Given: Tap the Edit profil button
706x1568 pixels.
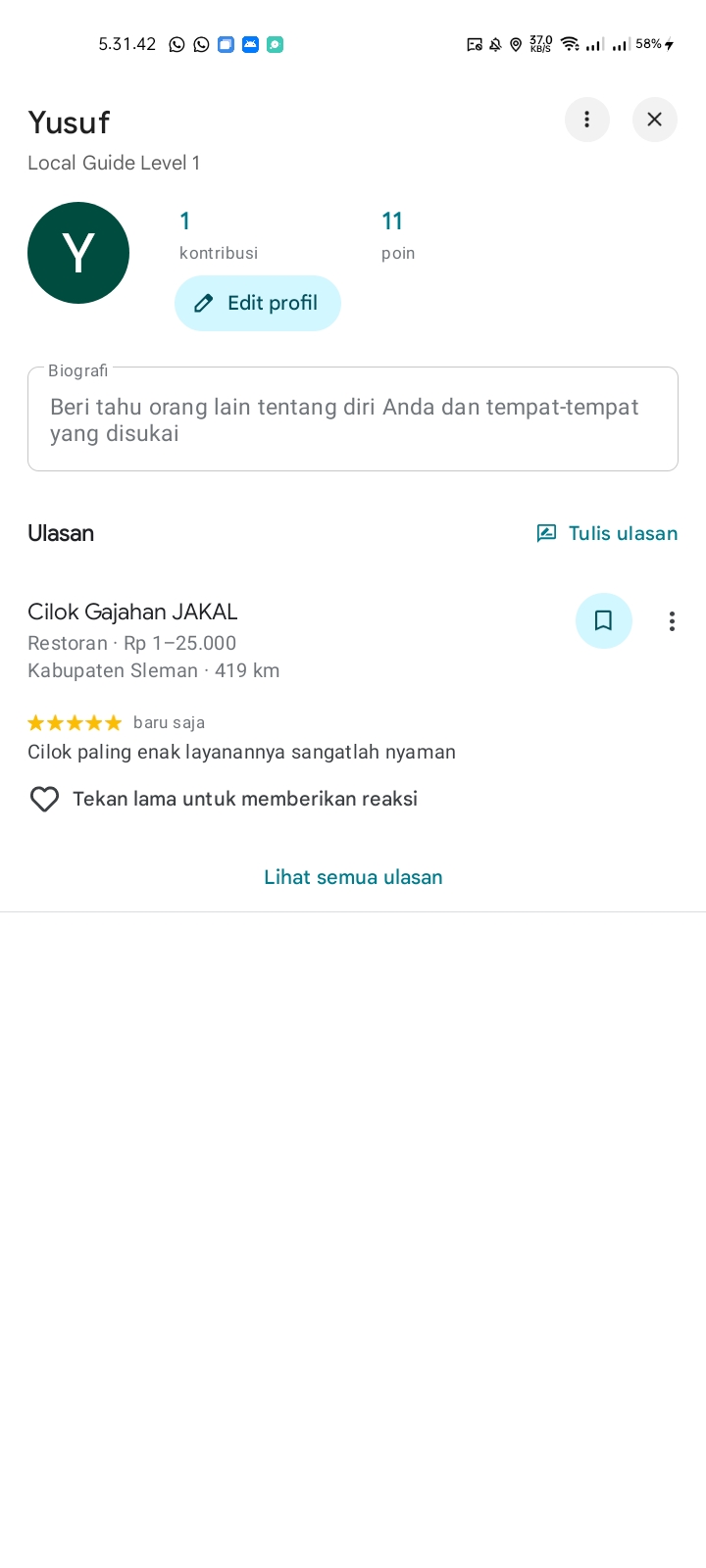Looking at the screenshot, I should pyautogui.click(x=258, y=303).
